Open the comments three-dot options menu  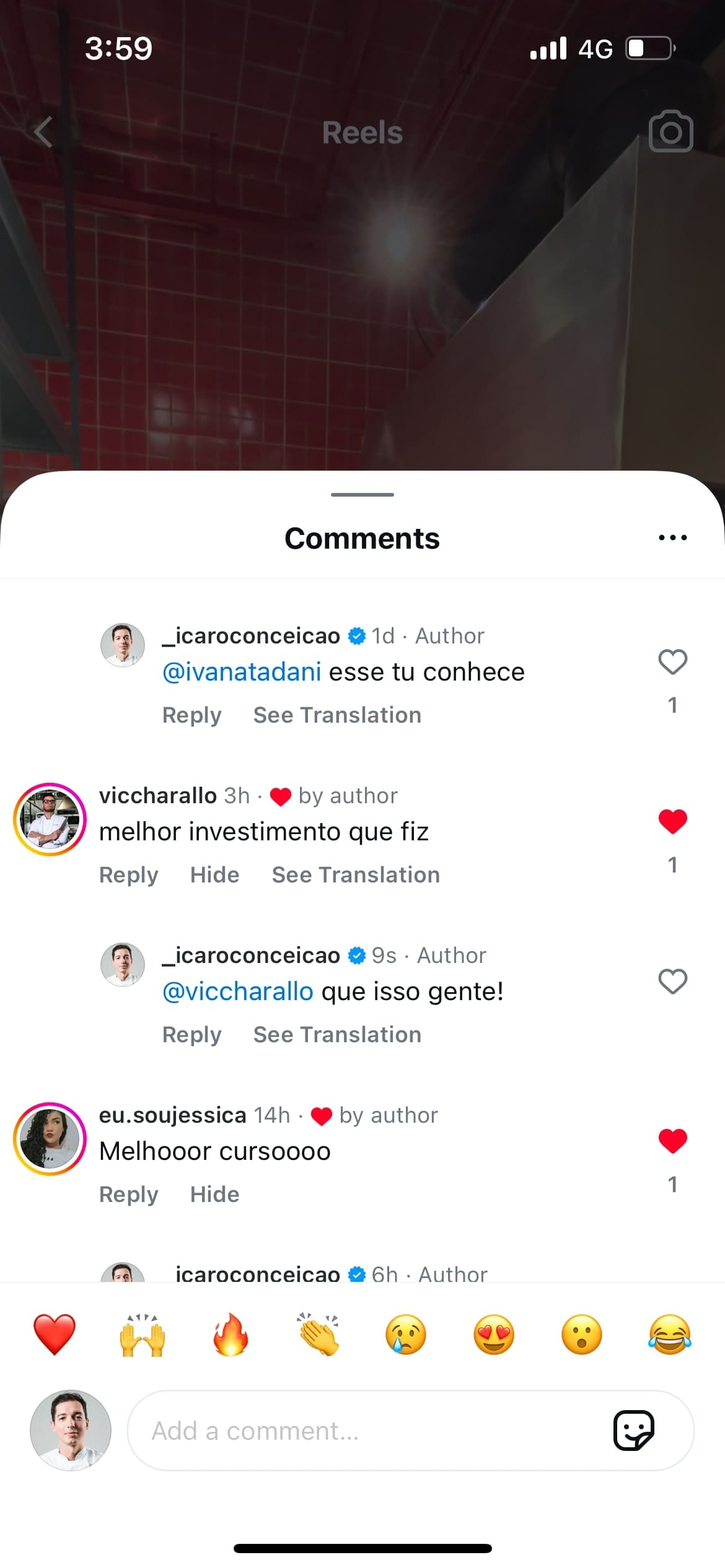[x=672, y=538]
